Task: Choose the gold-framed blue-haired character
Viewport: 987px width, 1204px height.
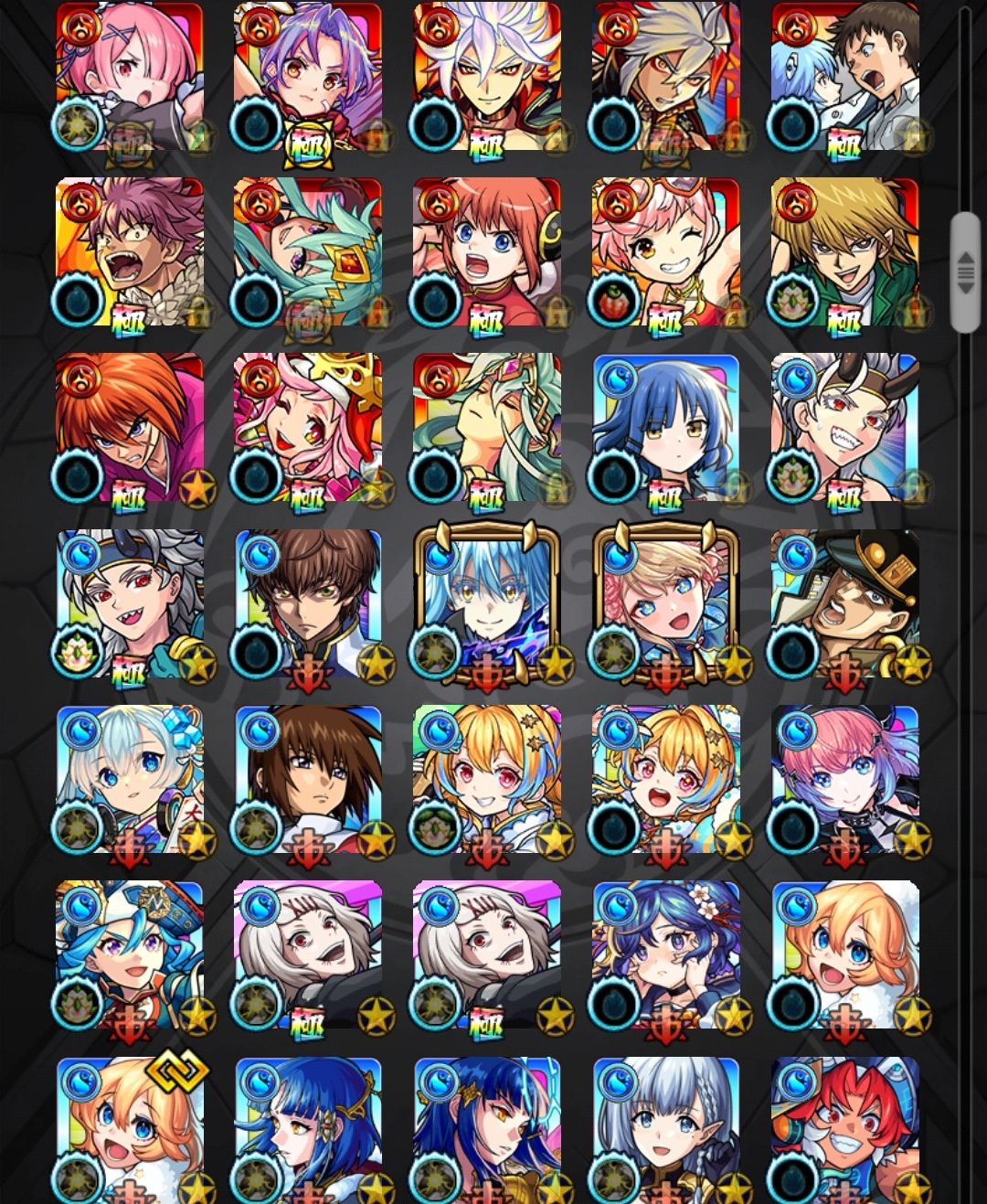Action: point(486,603)
